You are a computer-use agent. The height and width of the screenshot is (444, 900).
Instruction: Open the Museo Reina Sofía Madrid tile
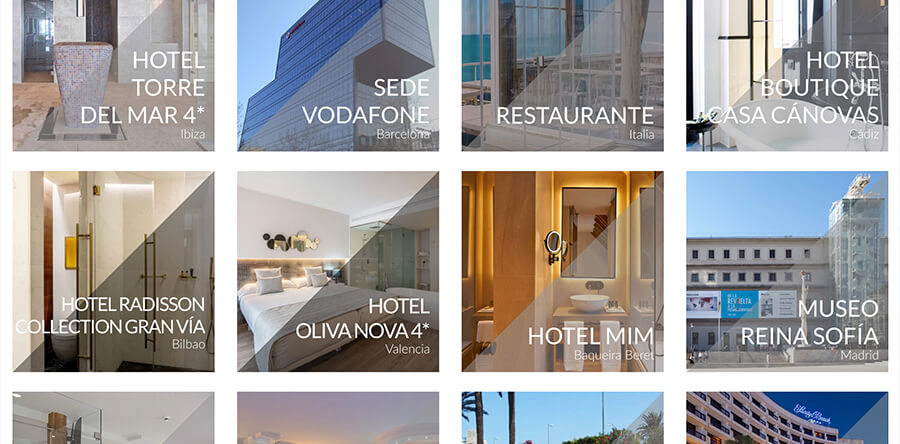[x=786, y=271]
